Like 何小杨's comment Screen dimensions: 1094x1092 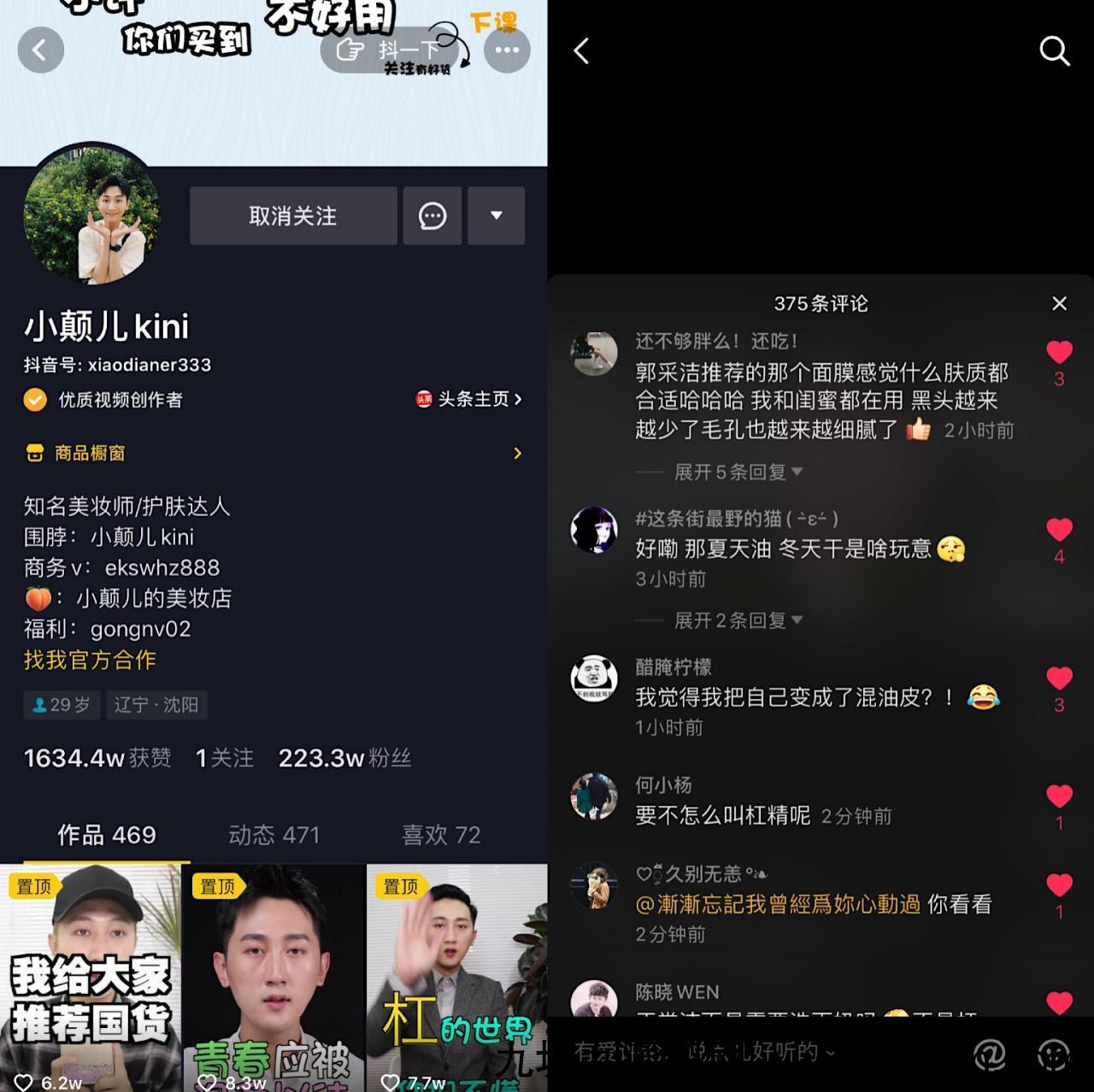(x=1059, y=796)
